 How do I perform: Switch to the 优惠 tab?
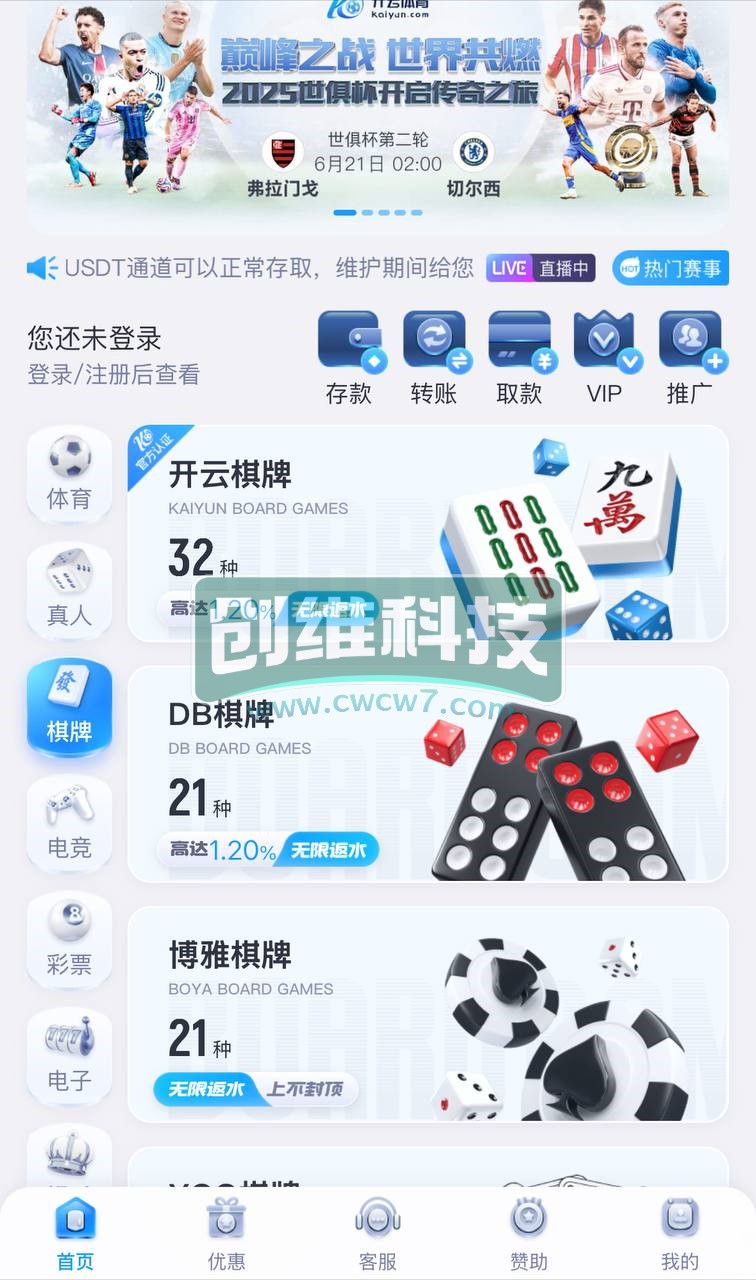coord(226,1234)
